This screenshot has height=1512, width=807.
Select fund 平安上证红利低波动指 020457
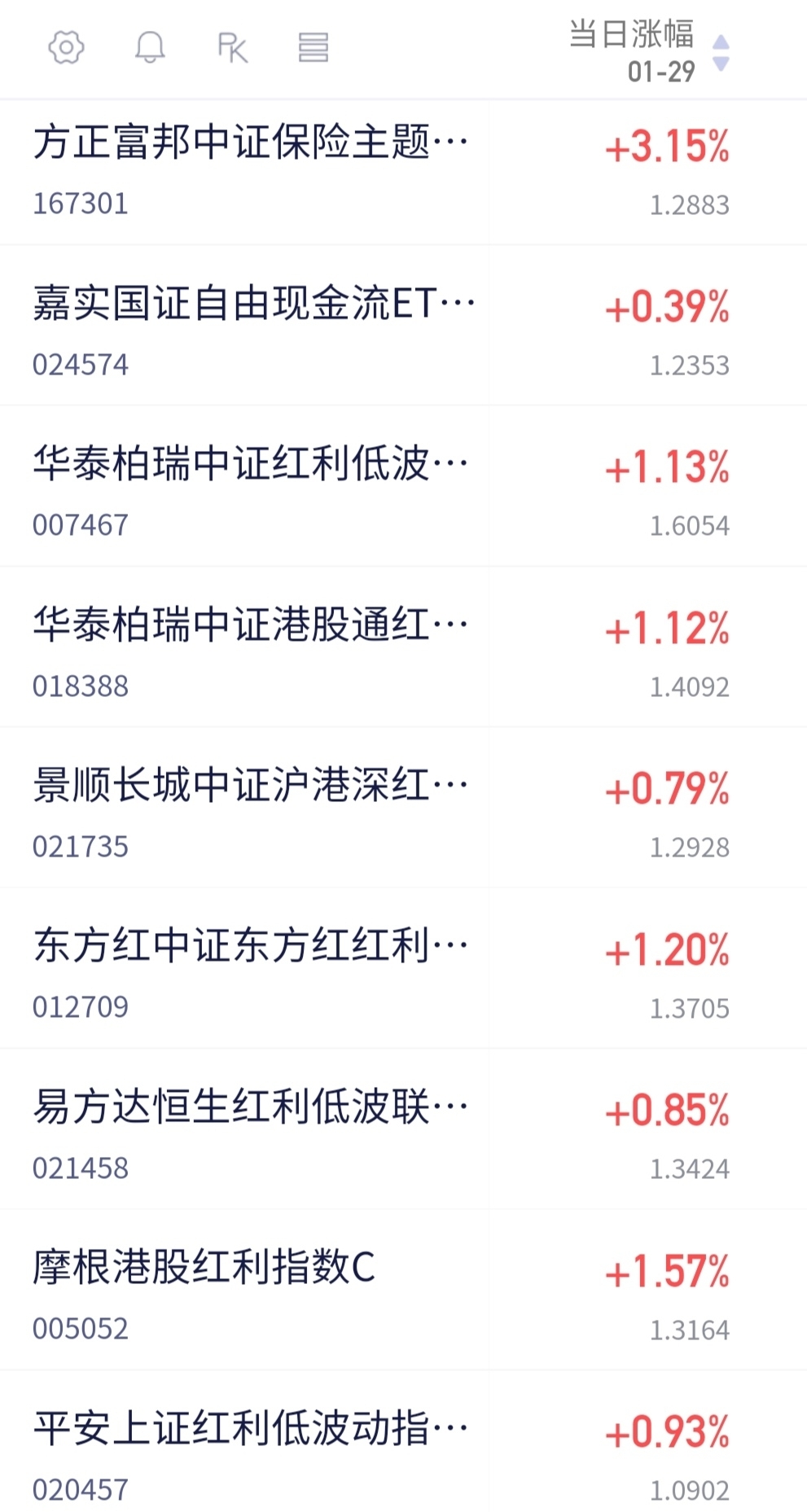click(x=251, y=1453)
